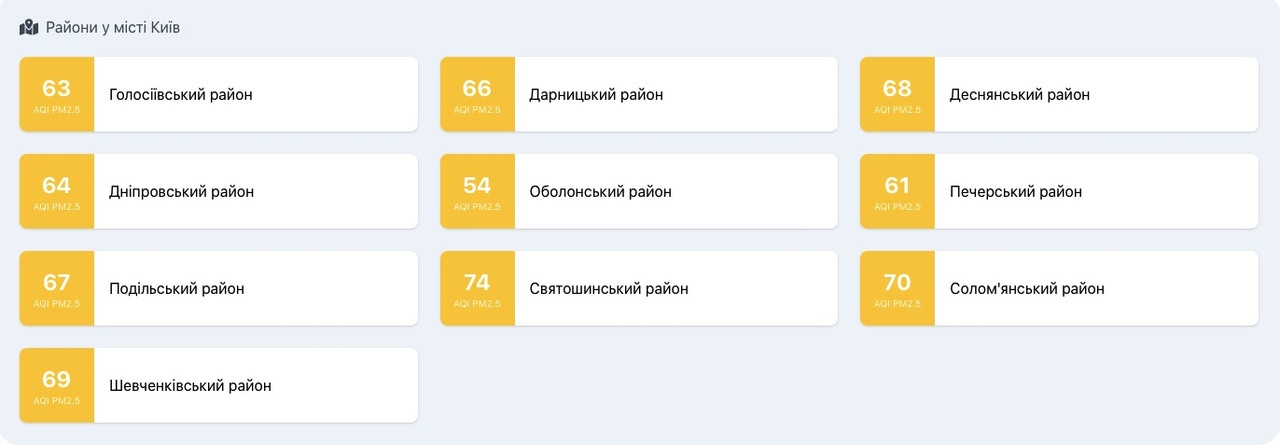View Святошинський район air quality
The height and width of the screenshot is (445, 1280).
click(x=638, y=288)
